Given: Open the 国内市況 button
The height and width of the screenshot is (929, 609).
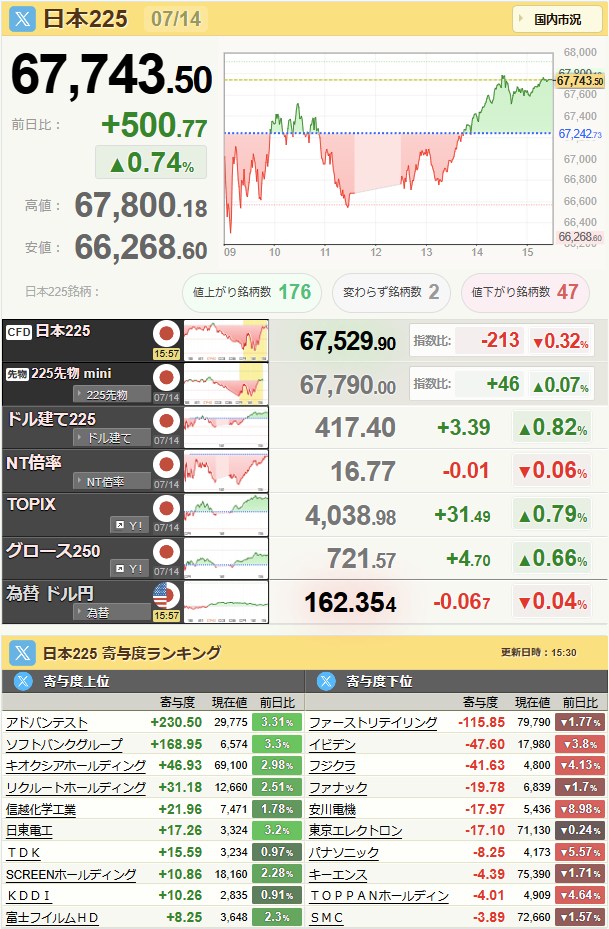Looking at the screenshot, I should (x=557, y=20).
